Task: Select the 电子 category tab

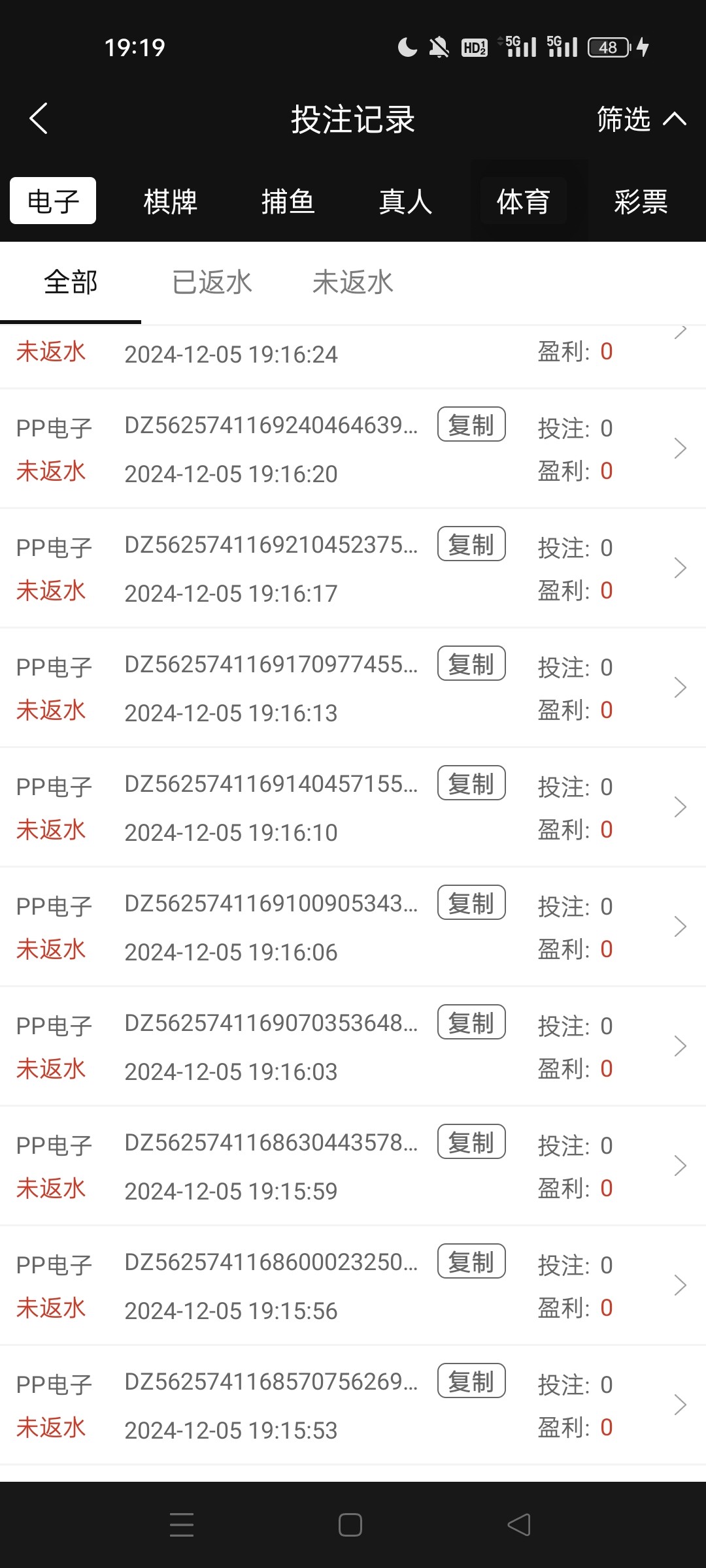Action: coord(53,201)
